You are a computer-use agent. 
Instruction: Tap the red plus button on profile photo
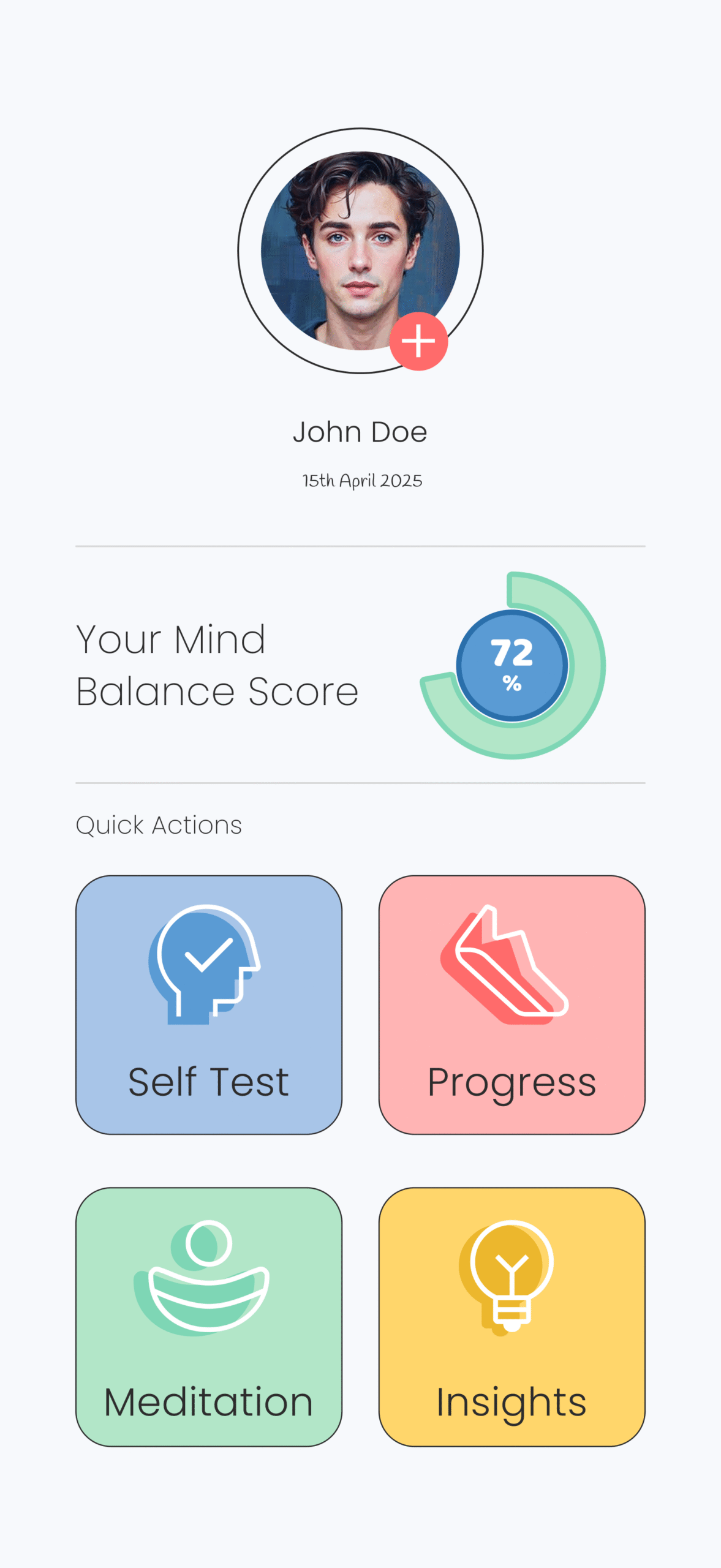(418, 341)
